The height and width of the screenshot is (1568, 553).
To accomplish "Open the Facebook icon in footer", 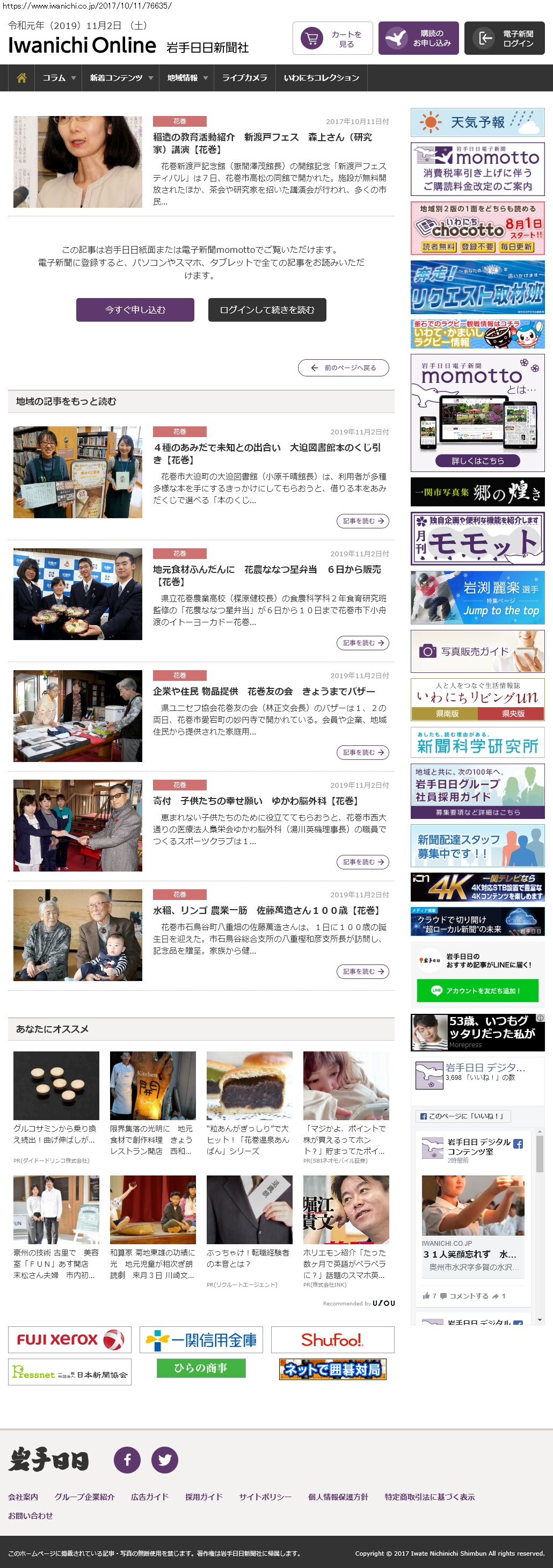I will (127, 1460).
